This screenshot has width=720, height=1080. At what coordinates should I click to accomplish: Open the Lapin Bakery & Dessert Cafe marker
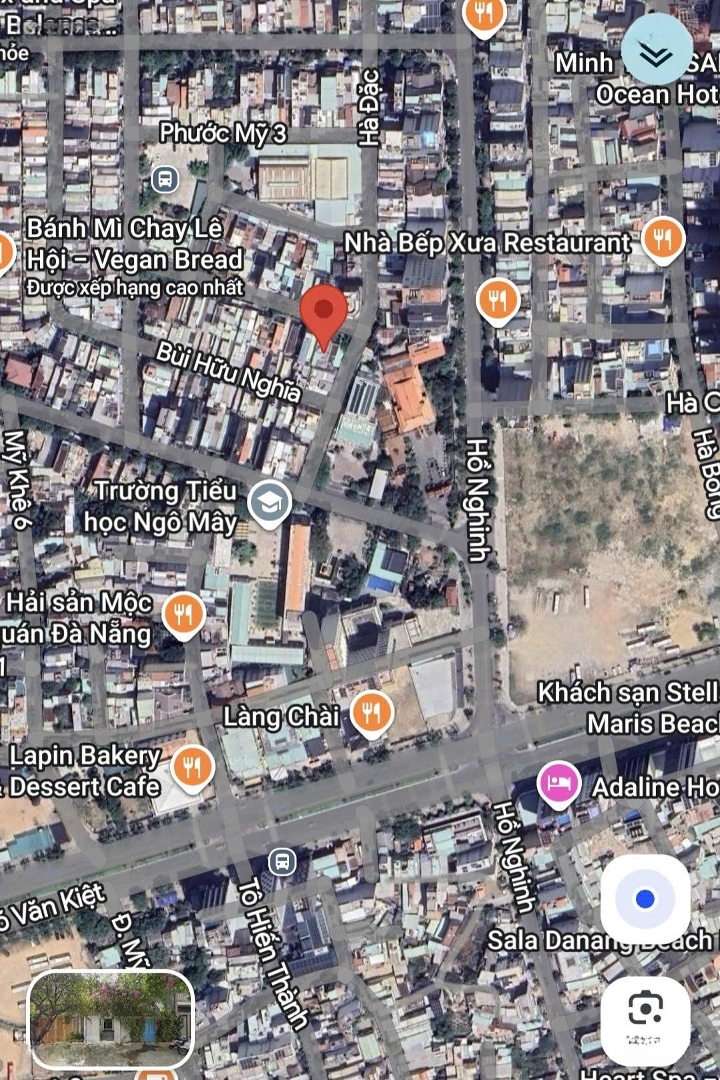(192, 768)
